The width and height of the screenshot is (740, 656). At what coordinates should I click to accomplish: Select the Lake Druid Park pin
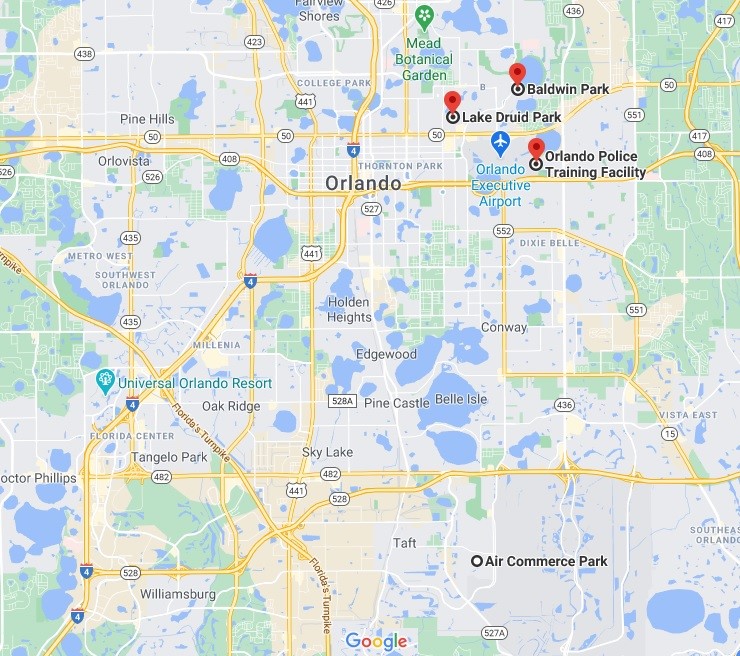click(452, 103)
